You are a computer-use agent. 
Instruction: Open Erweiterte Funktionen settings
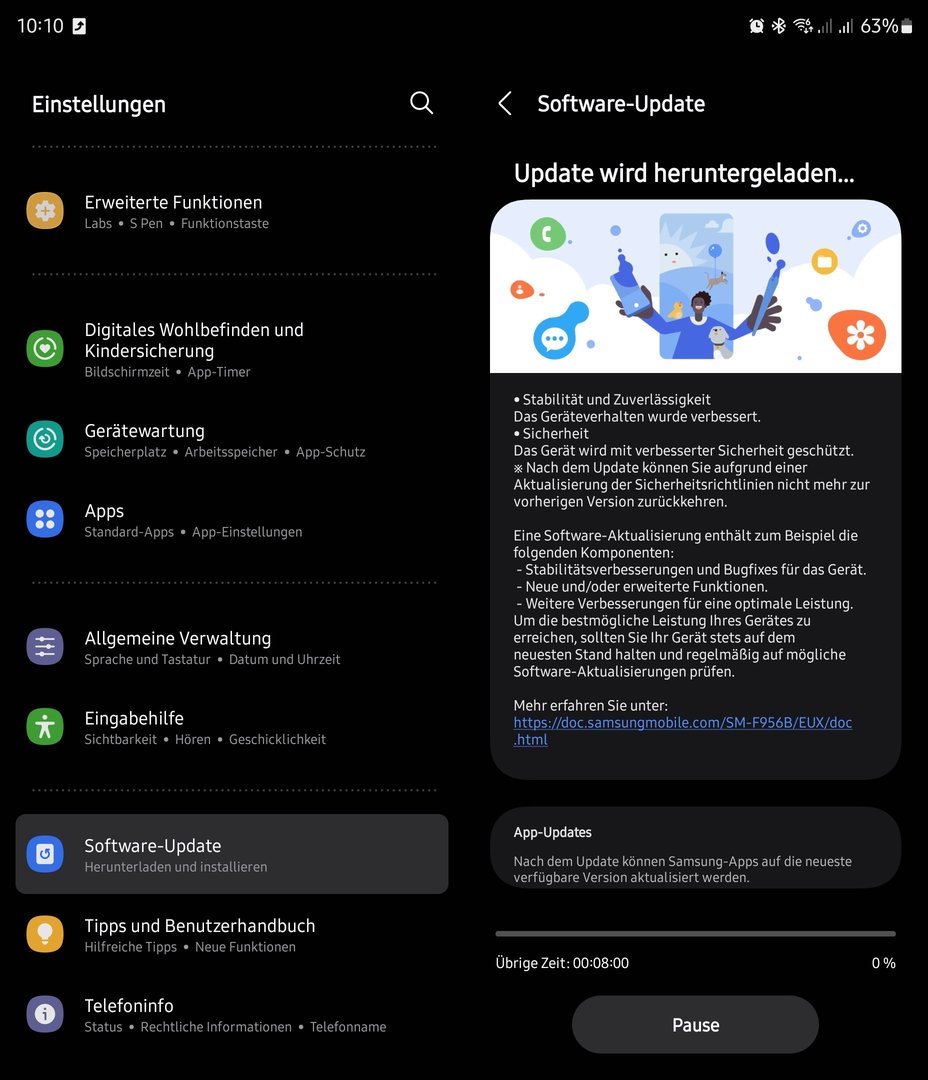tap(232, 211)
